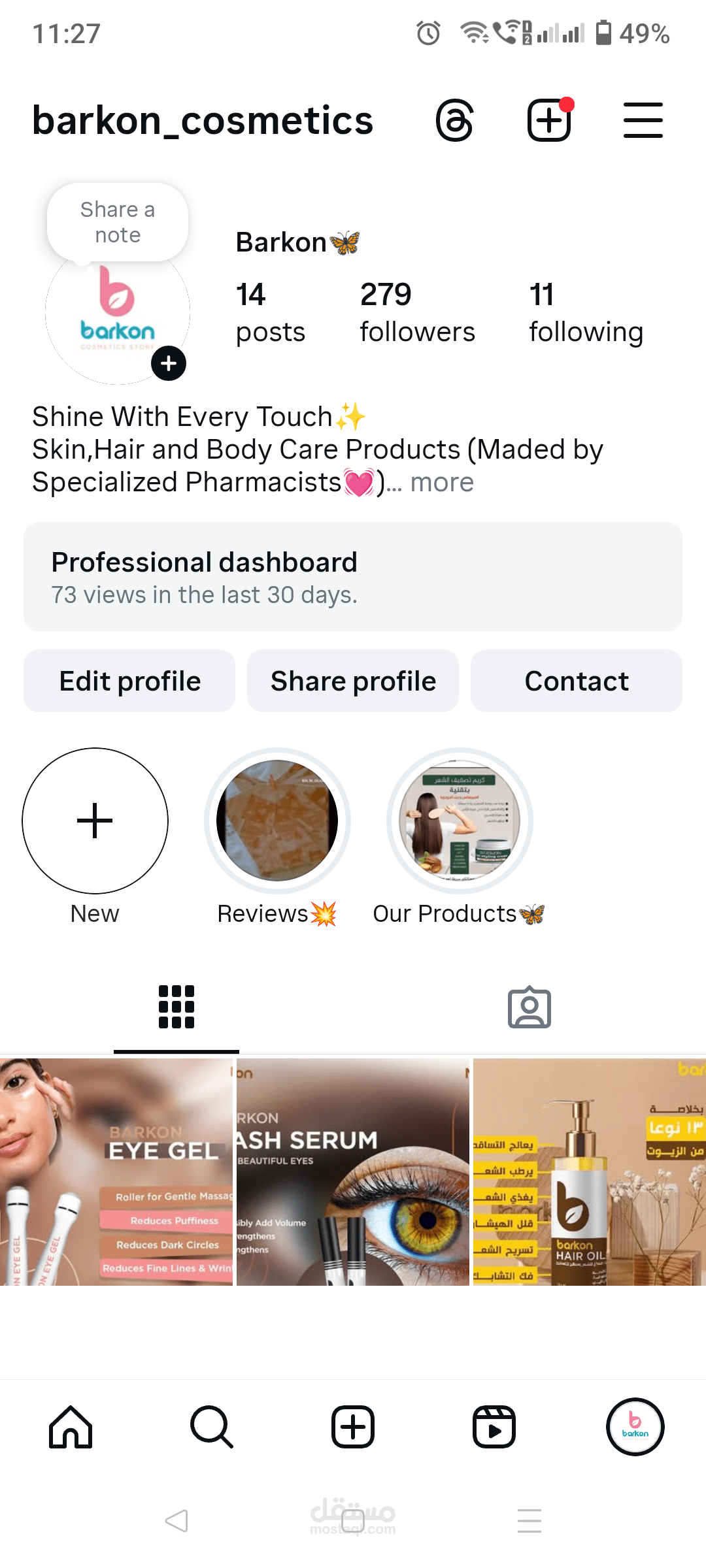Open the Our Products highlight

tap(460, 821)
